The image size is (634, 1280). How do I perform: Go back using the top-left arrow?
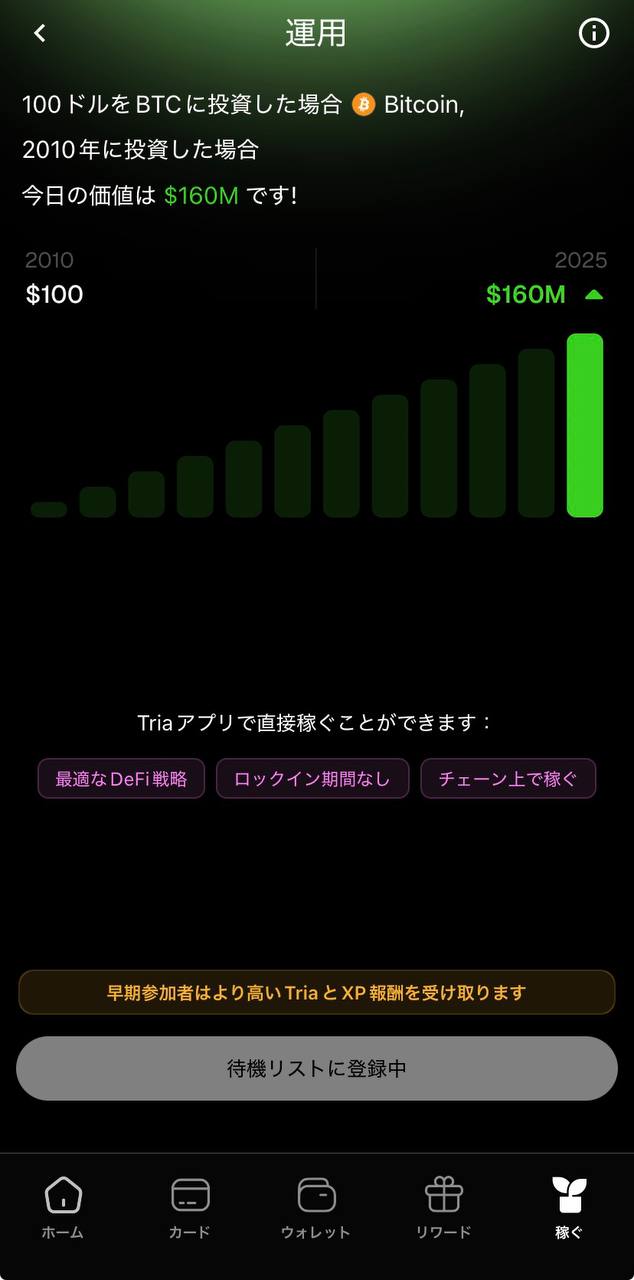(x=40, y=33)
